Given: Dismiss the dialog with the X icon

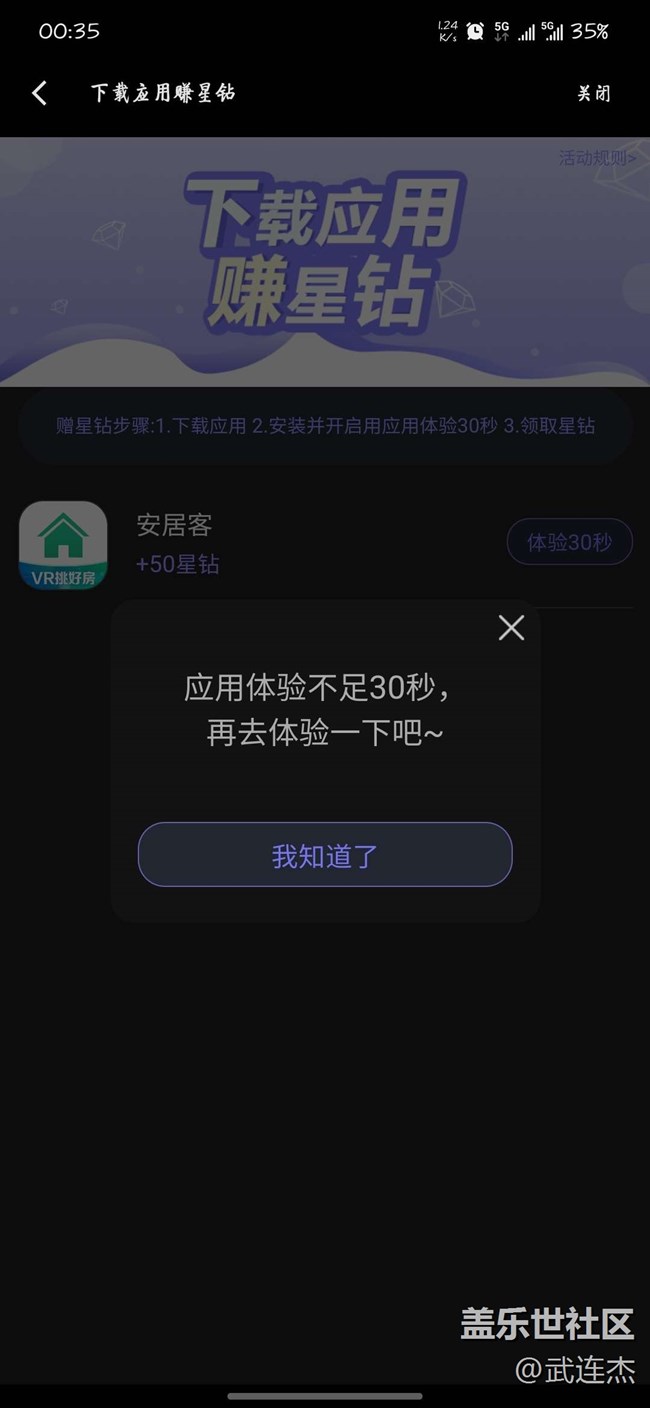Looking at the screenshot, I should pos(511,627).
